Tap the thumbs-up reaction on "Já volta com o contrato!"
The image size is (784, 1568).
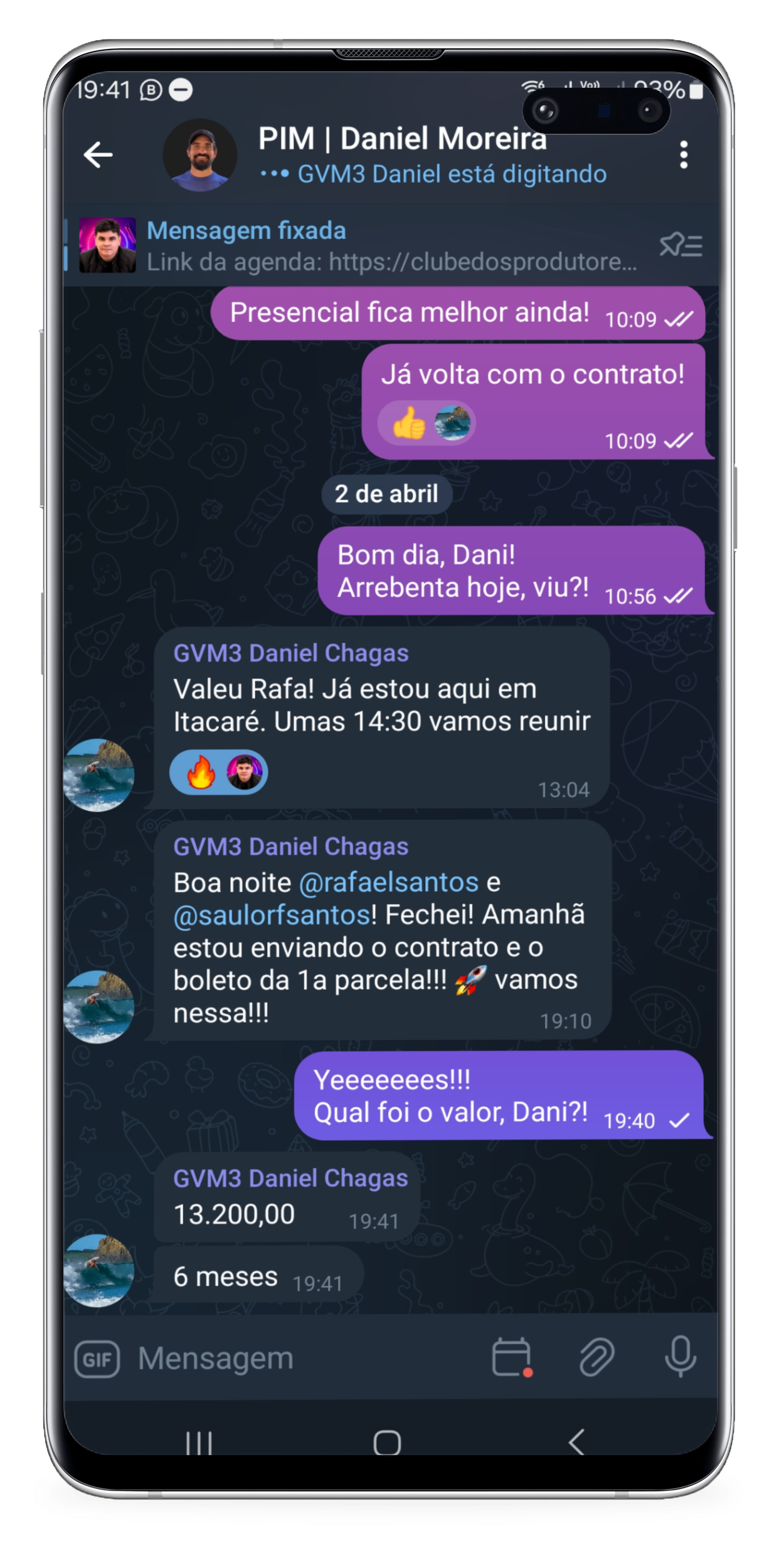tap(408, 424)
